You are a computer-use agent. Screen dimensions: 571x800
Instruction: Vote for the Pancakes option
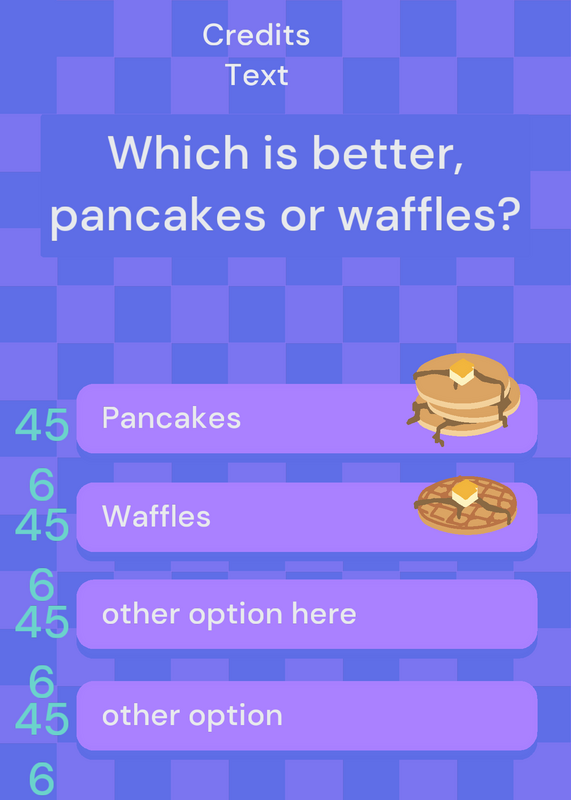307,418
